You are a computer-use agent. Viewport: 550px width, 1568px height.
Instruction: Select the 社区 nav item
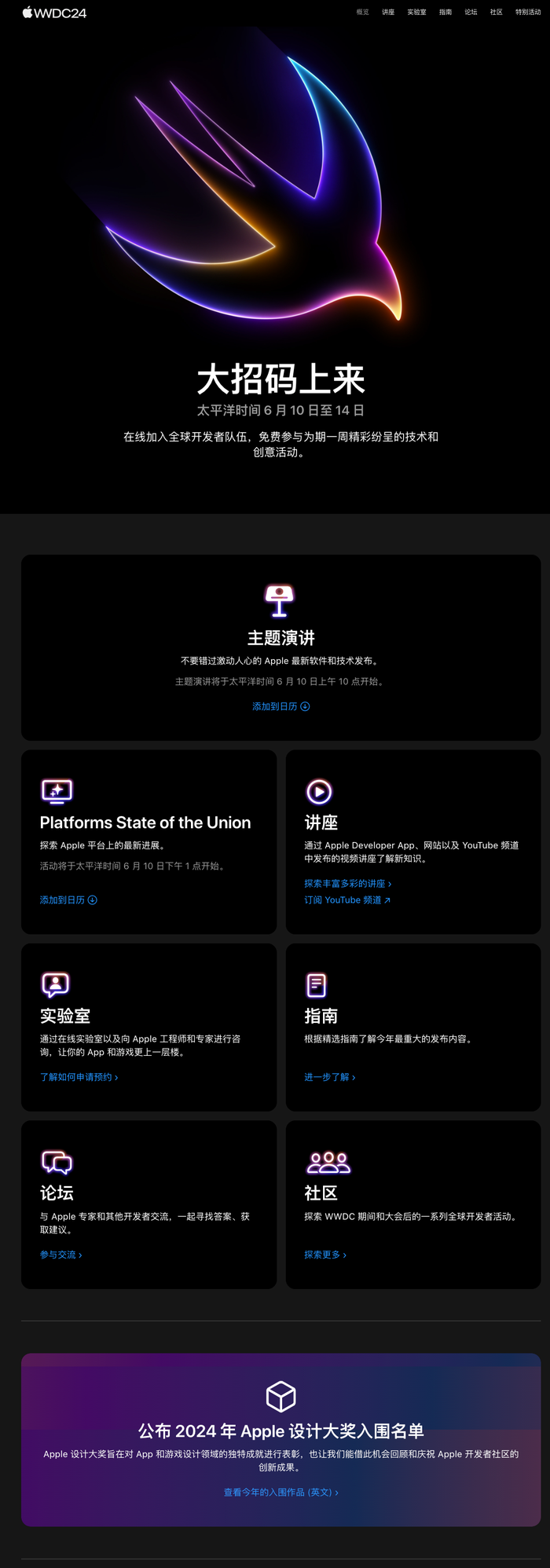[x=496, y=13]
